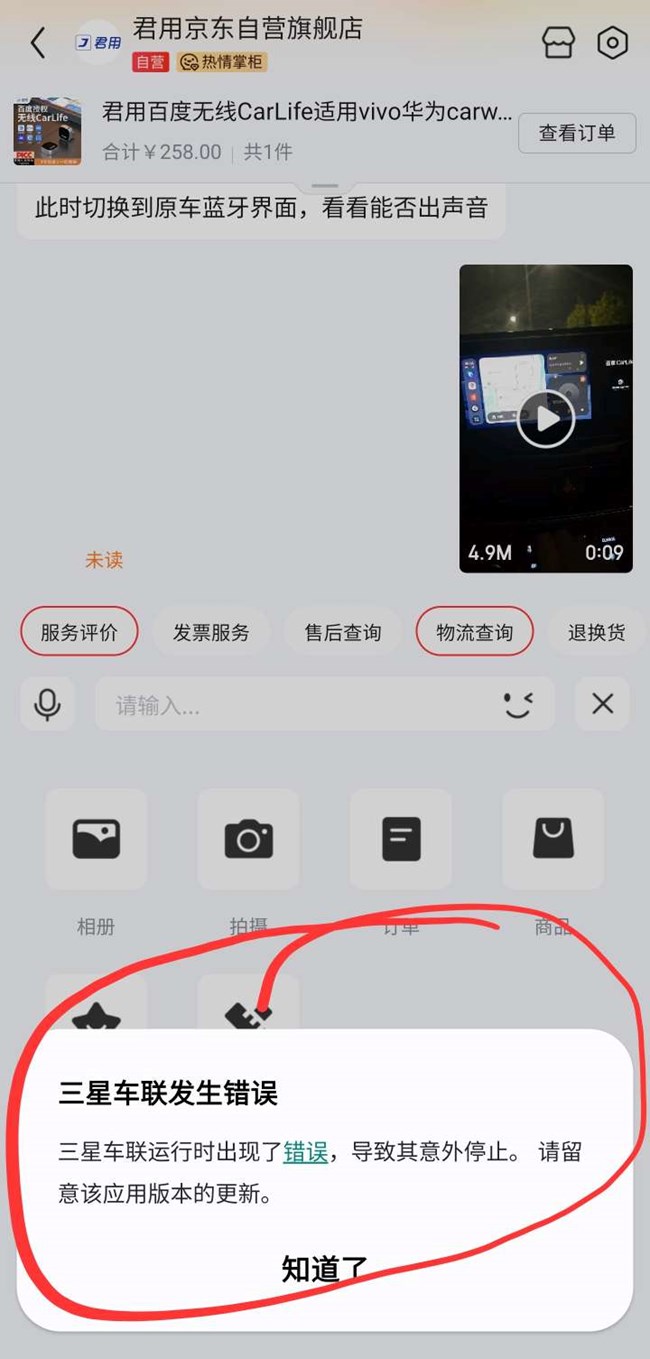Tap the 退换货 chip
The width and height of the screenshot is (650, 1359).
tap(597, 632)
